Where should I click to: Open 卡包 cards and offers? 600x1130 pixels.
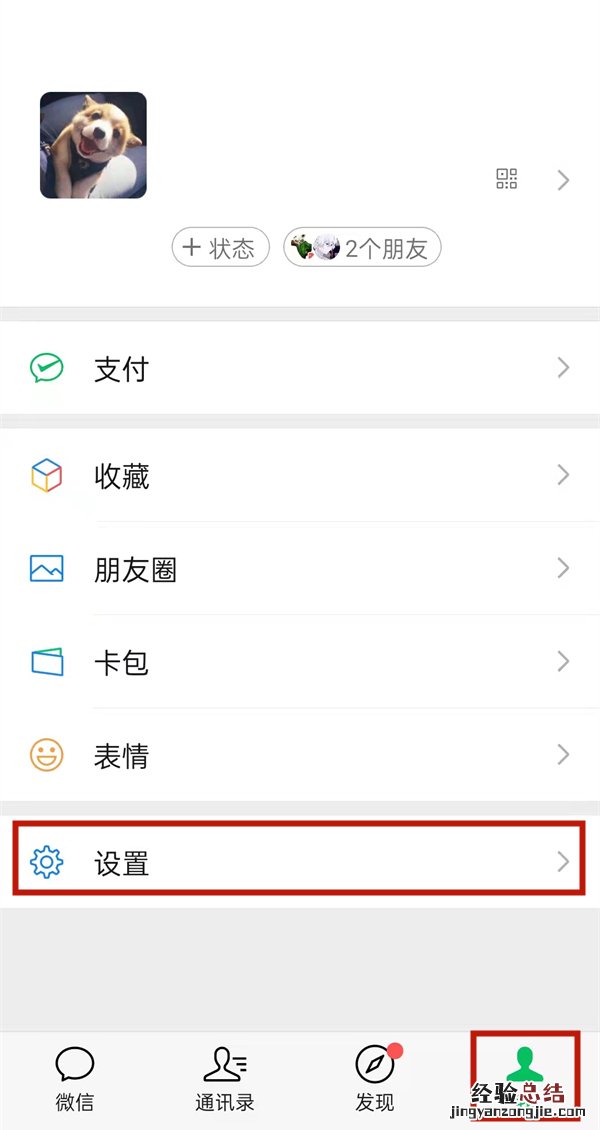[300, 662]
